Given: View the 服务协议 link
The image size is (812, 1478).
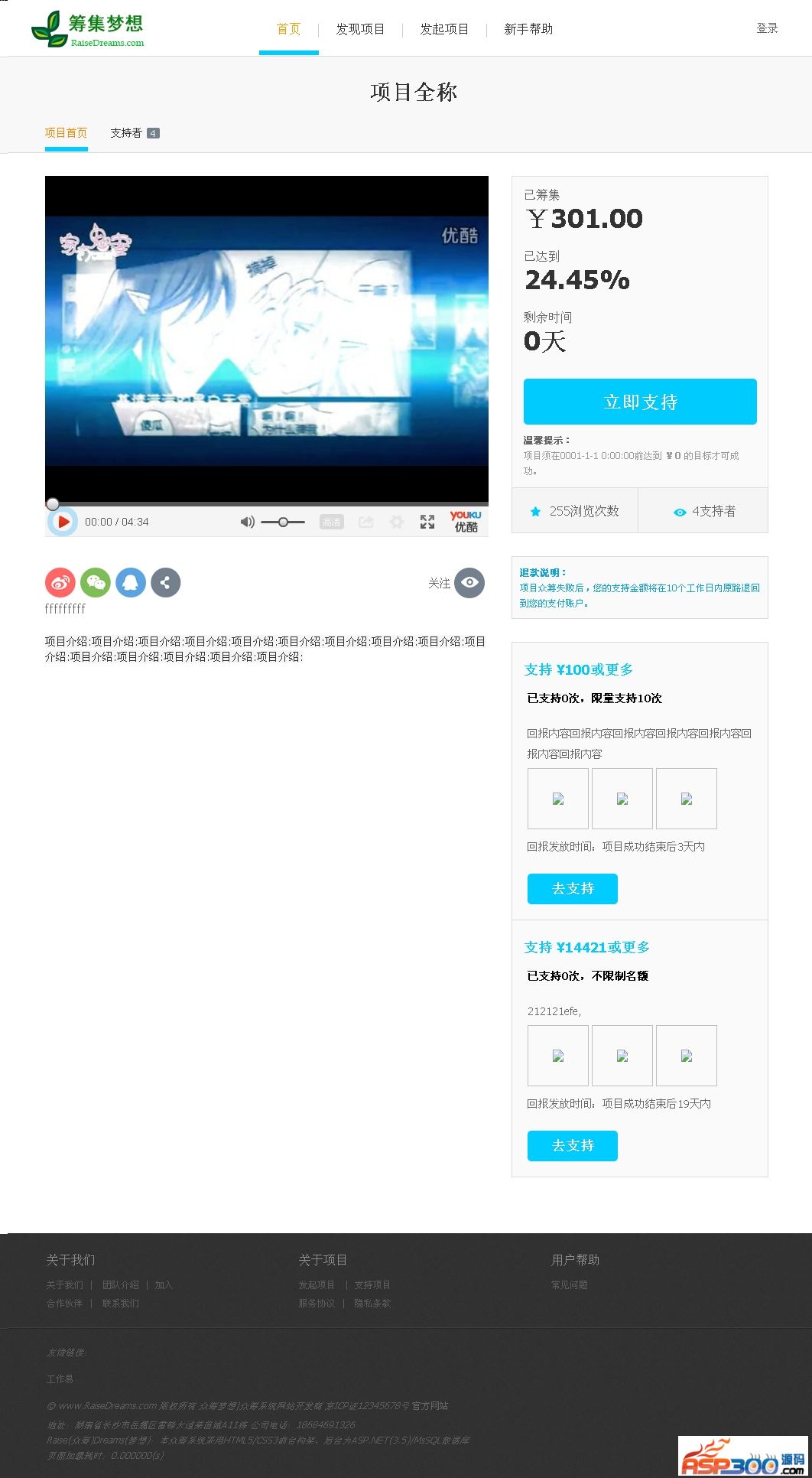Looking at the screenshot, I should click(317, 1304).
